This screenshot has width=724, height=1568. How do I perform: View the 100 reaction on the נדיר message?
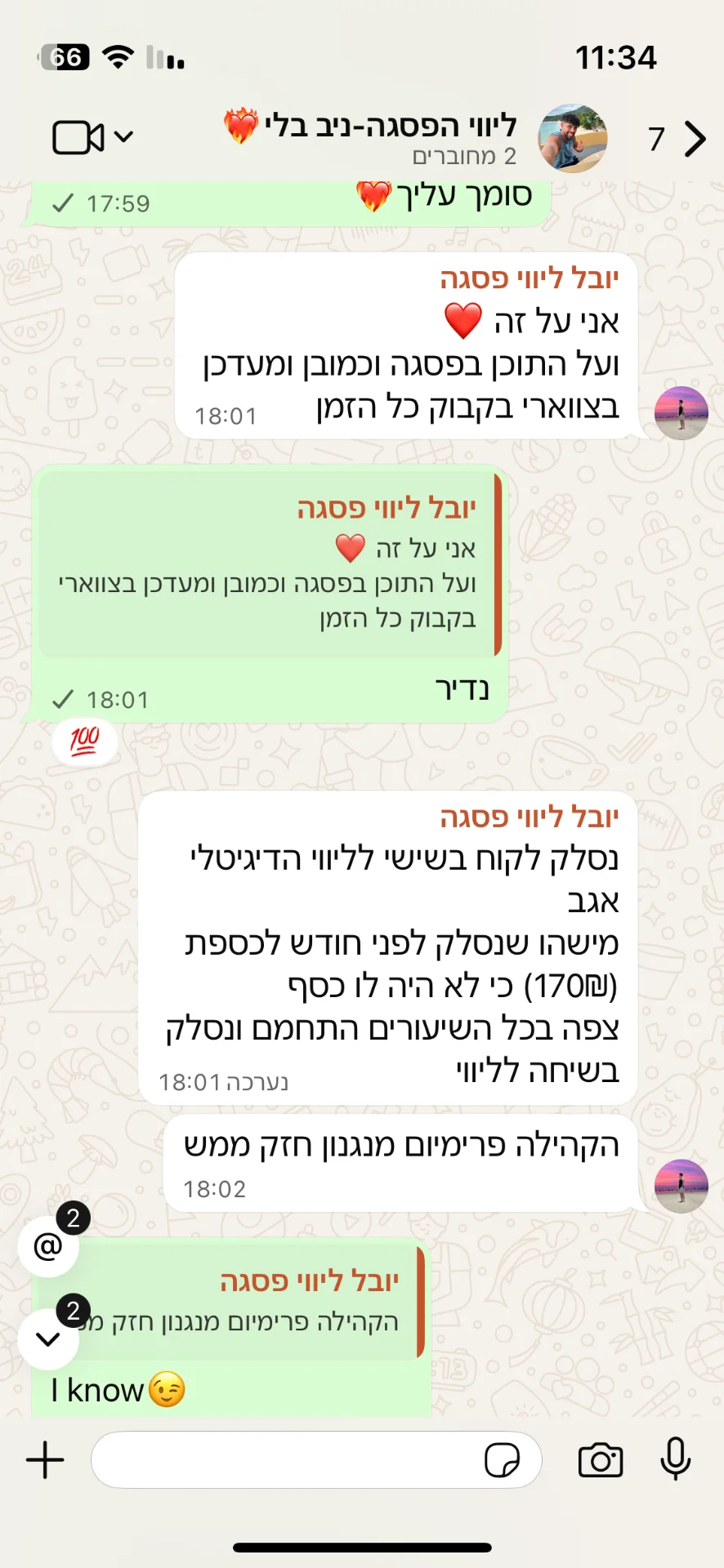pyautogui.click(x=84, y=742)
